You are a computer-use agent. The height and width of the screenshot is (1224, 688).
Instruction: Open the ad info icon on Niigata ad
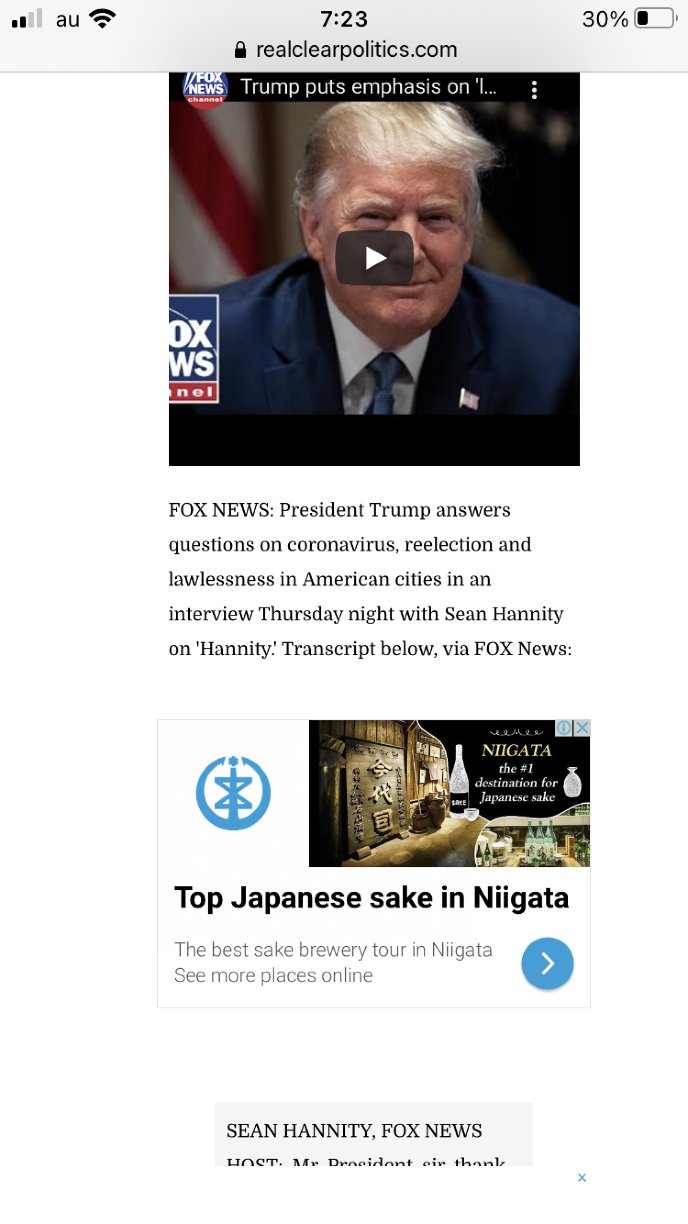pyautogui.click(x=564, y=728)
